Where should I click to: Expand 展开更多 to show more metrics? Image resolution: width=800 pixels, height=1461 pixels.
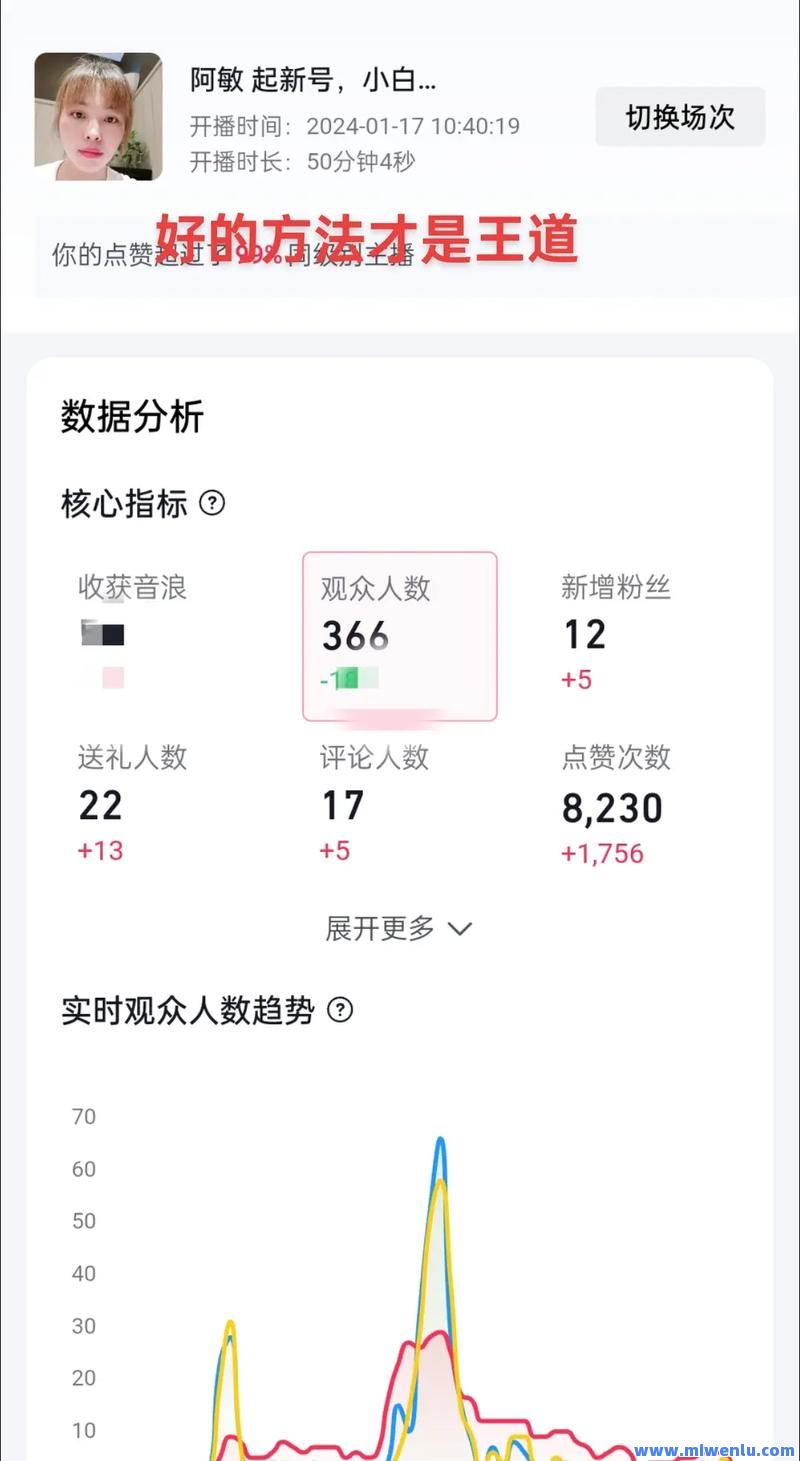pos(379,928)
